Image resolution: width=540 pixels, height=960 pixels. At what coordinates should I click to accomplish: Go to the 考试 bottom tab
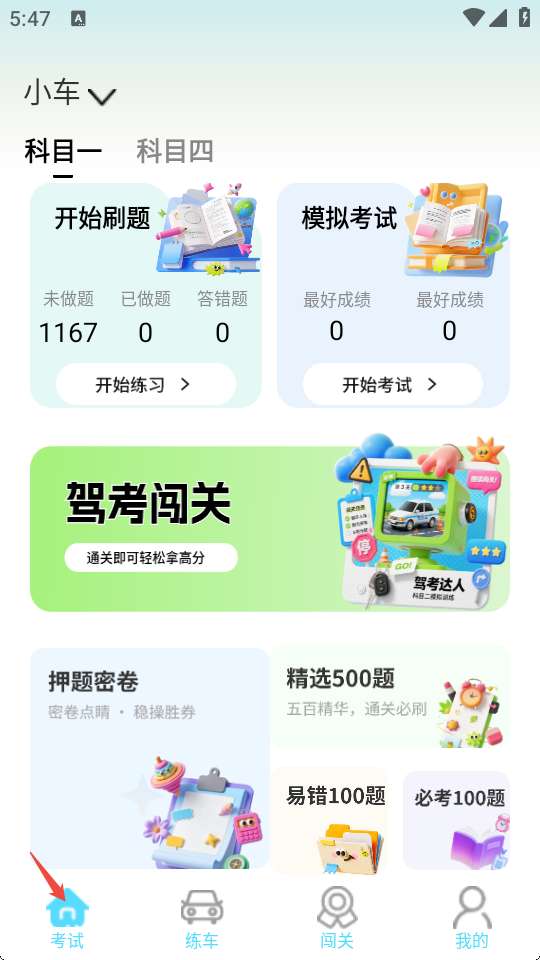[67, 918]
